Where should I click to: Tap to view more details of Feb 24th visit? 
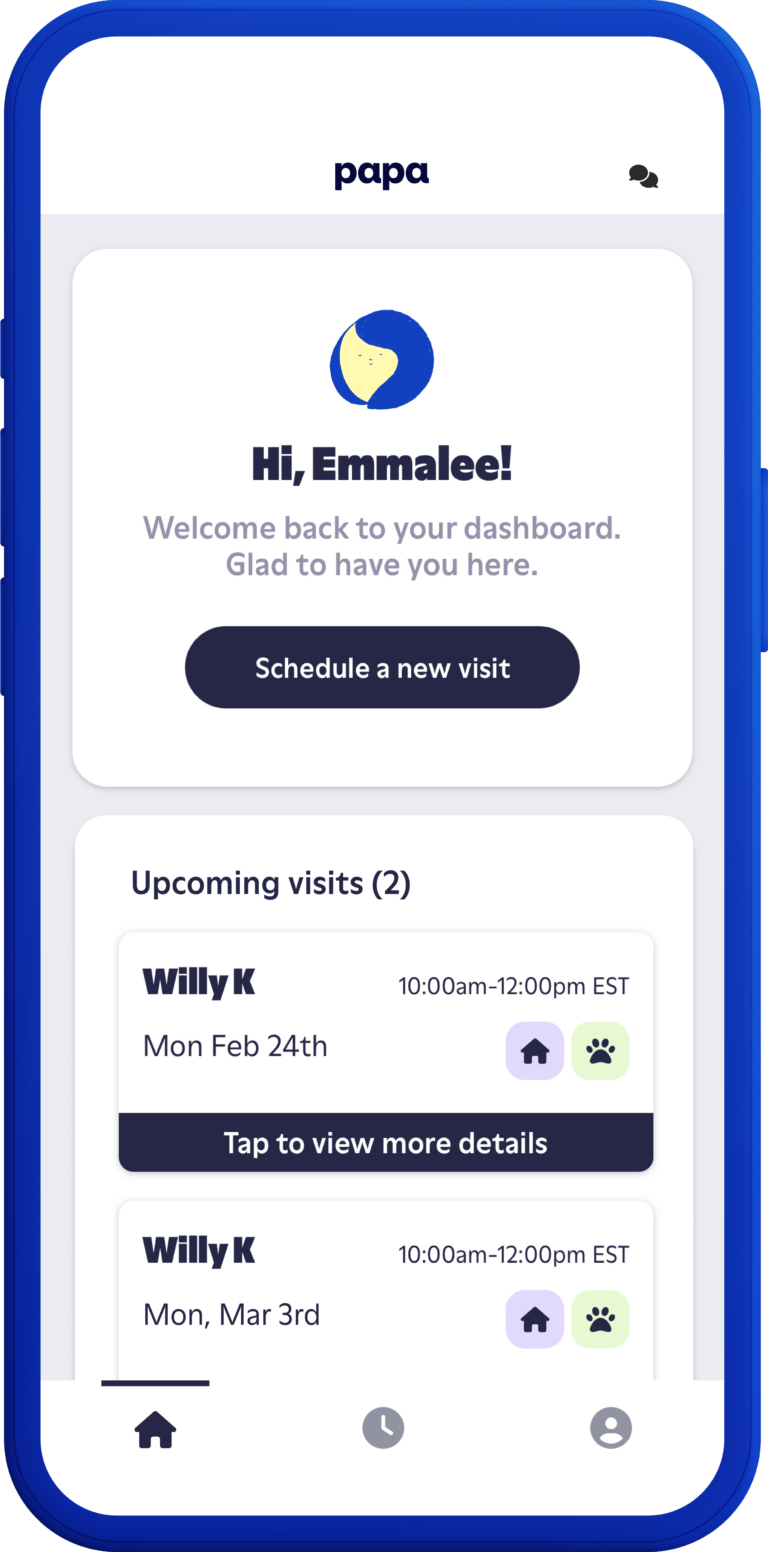[x=385, y=1142]
